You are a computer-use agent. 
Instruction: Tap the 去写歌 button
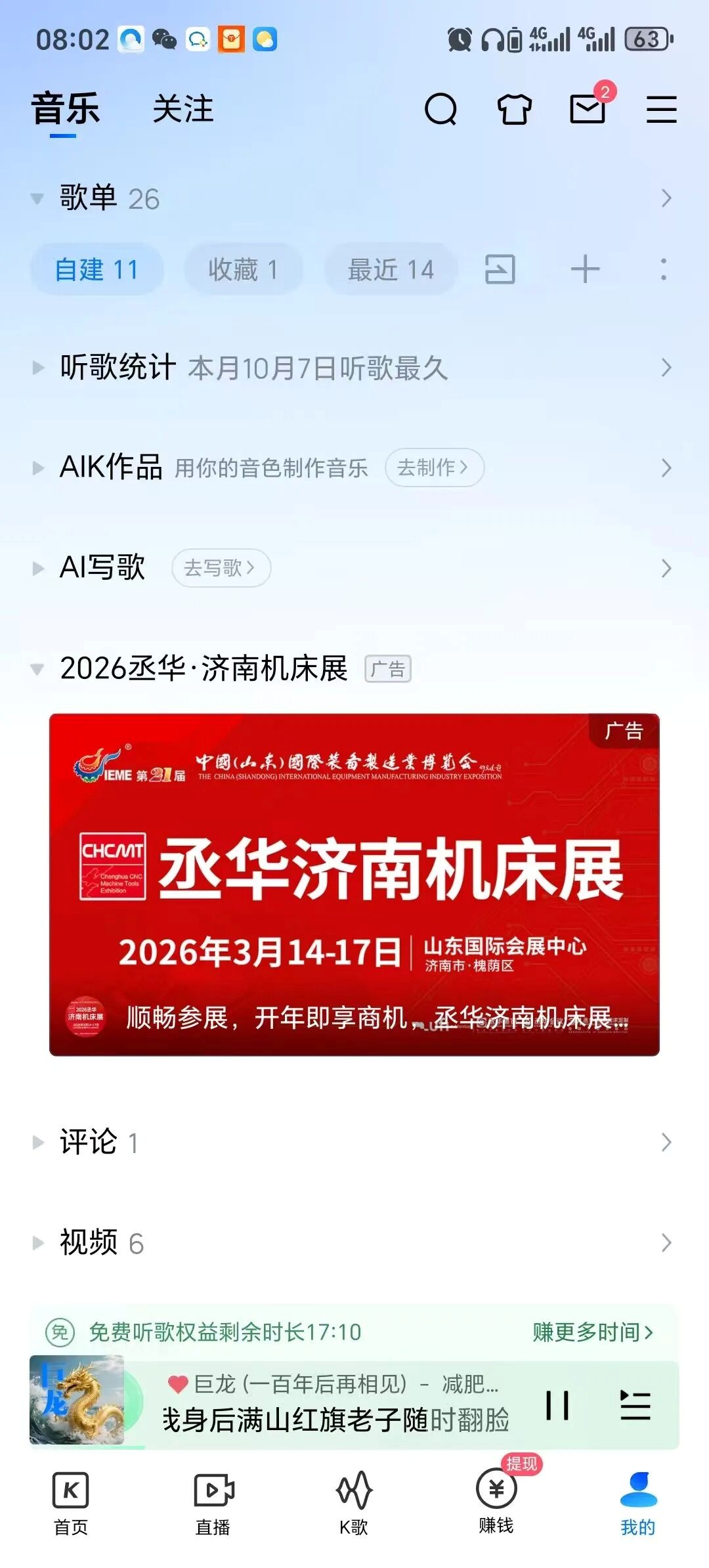[x=221, y=568]
